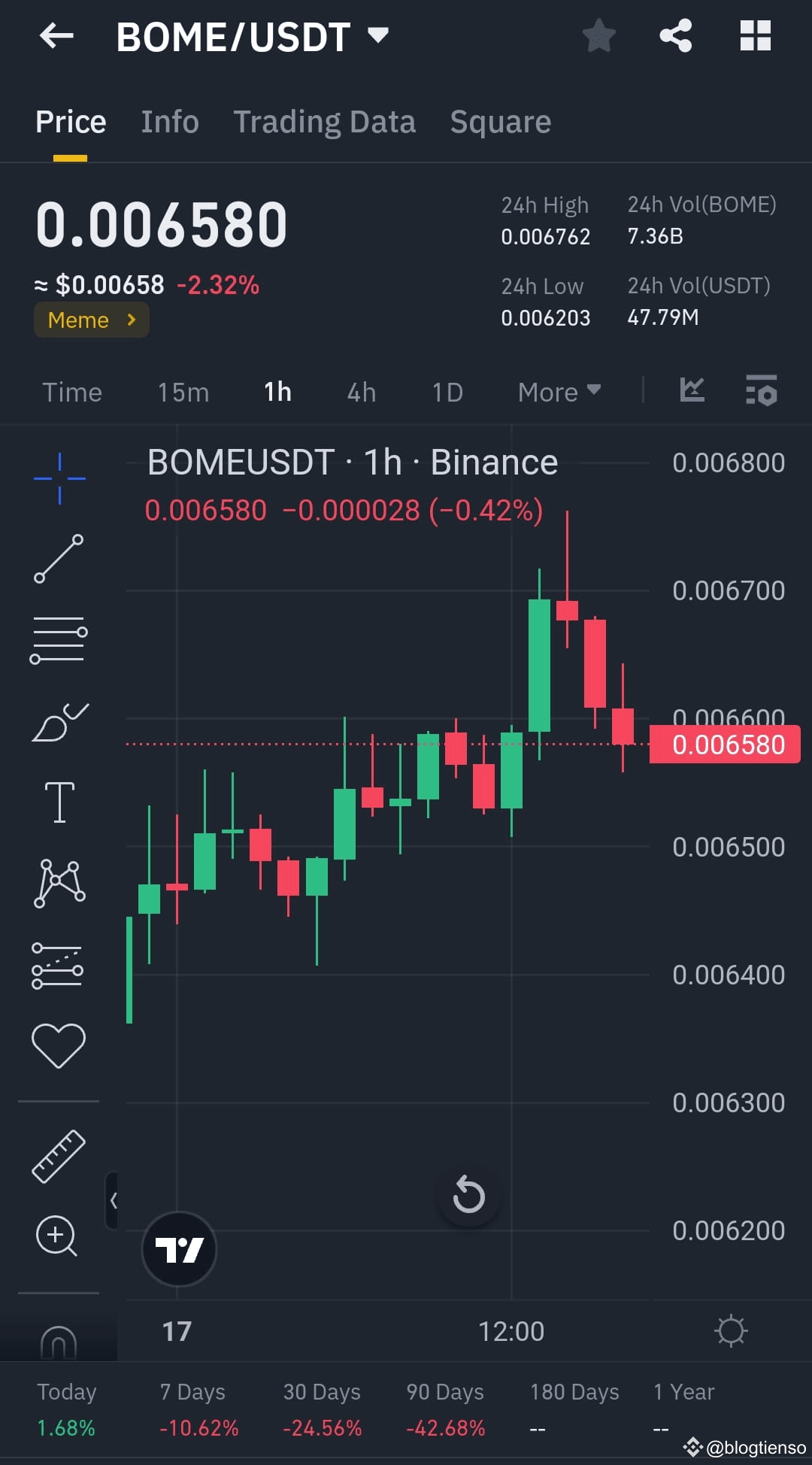Viewport: 812px width, 1465px height.
Task: Select the ruler measure tool
Action: point(59,1154)
